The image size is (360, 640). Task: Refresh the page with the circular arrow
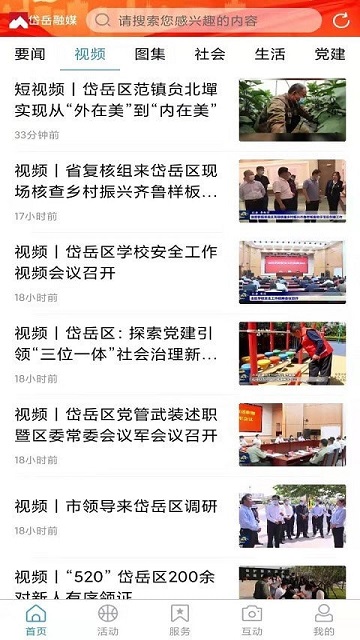coord(341,20)
